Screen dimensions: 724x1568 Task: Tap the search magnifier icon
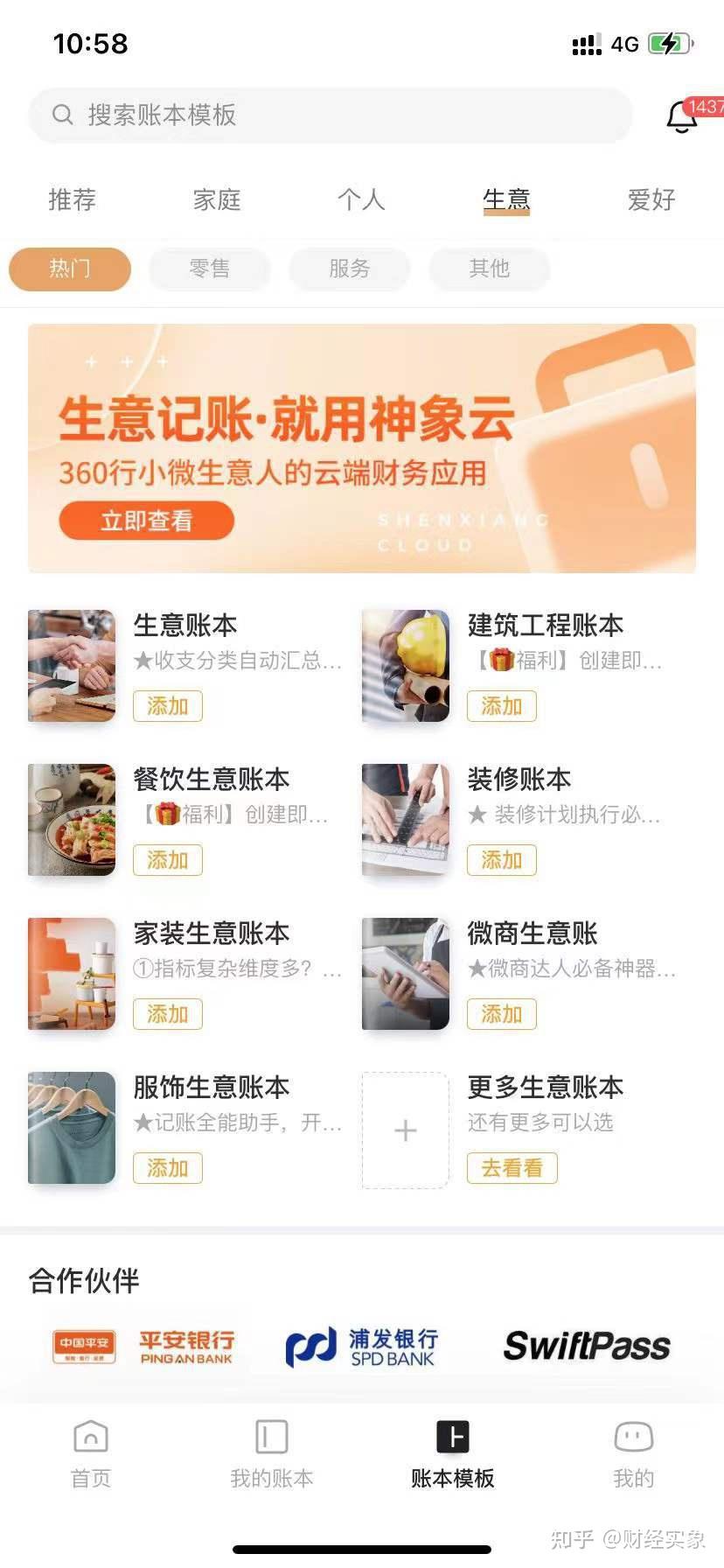pos(62,115)
